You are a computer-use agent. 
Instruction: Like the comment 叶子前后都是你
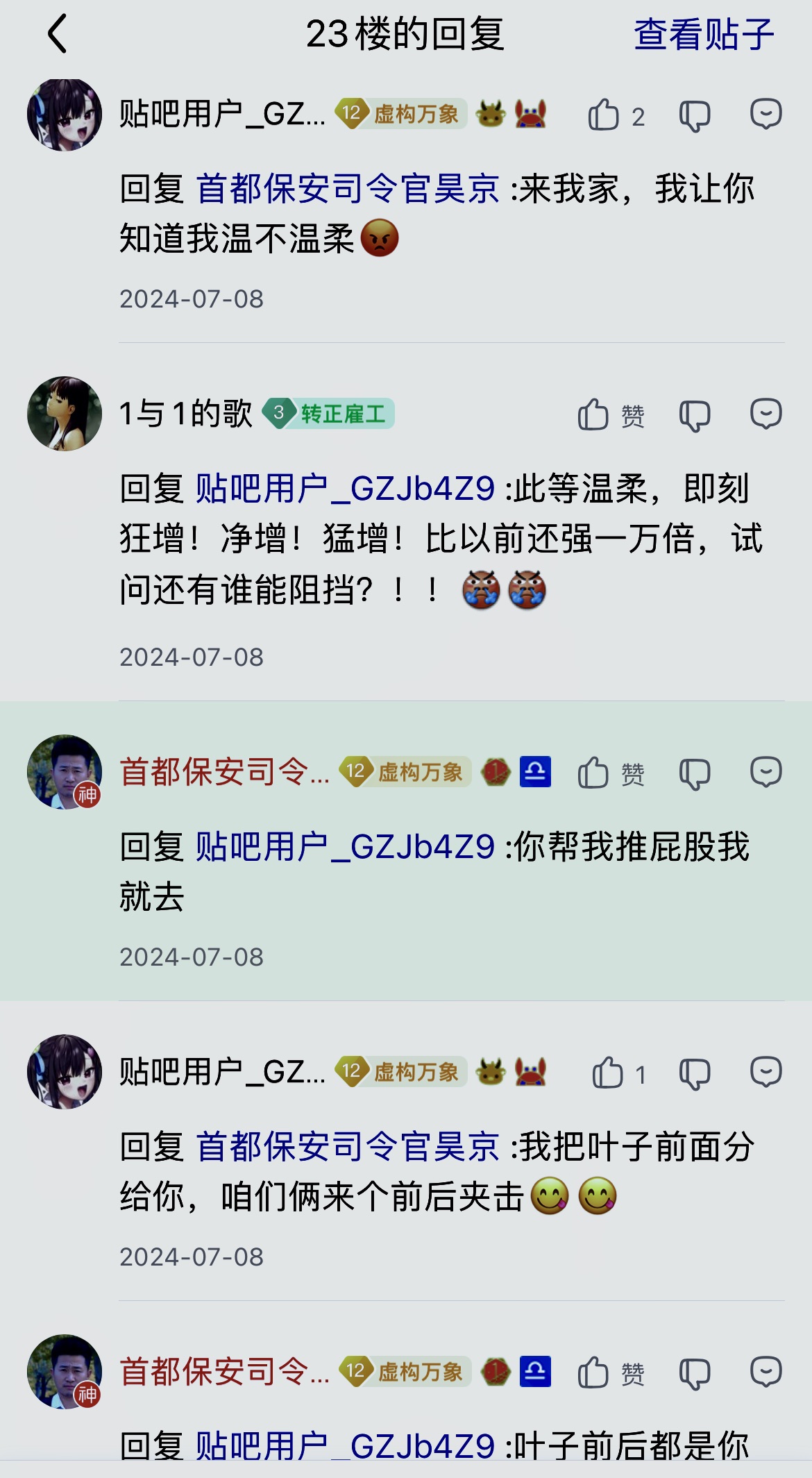coord(593,1373)
